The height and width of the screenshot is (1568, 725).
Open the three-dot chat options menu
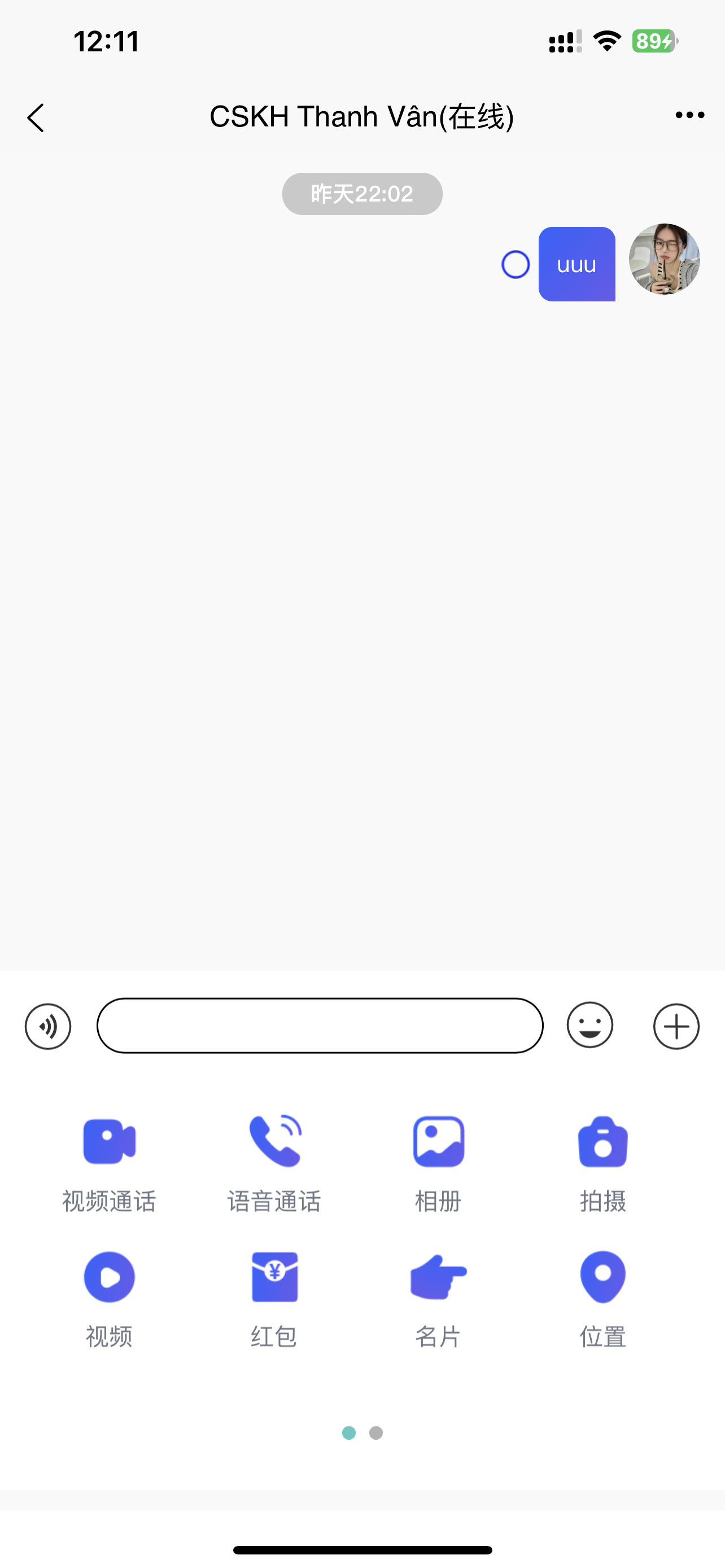point(689,115)
